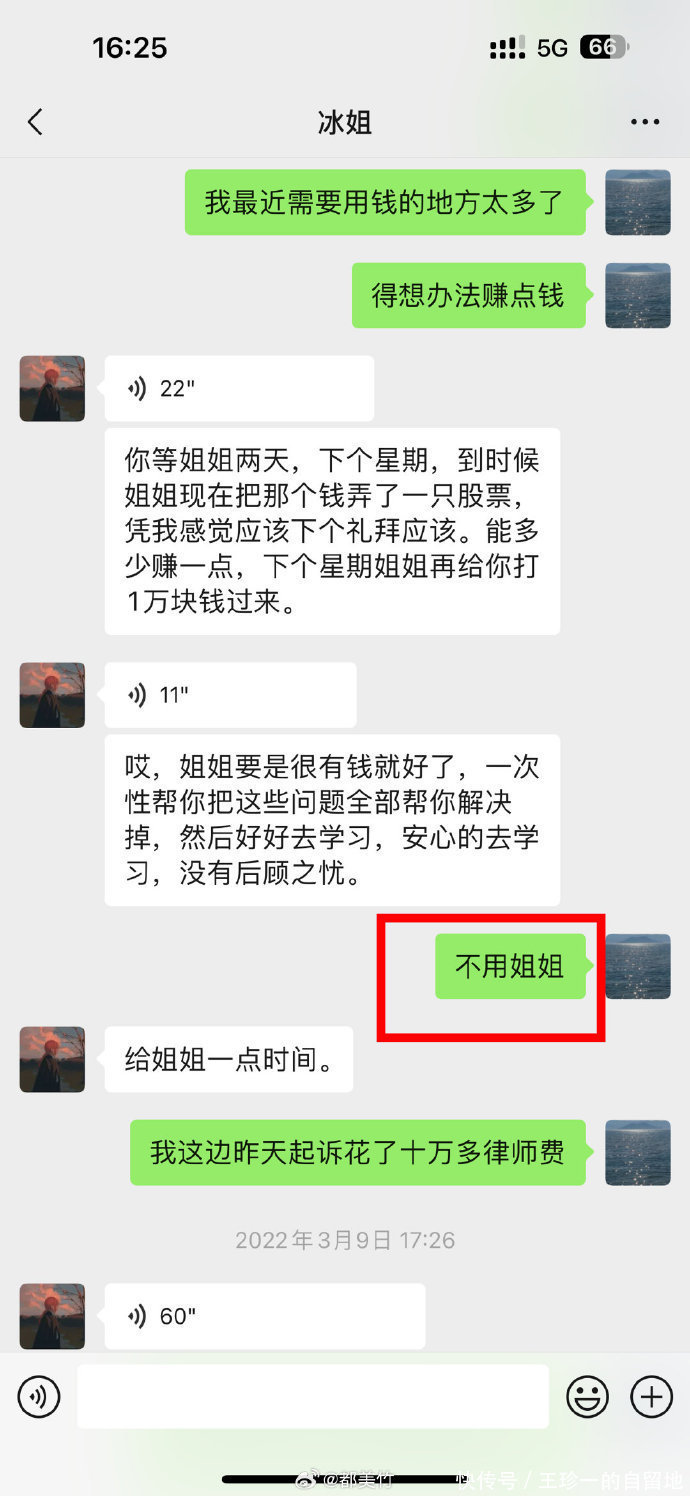Play the 60-second voice message
Image resolution: width=690 pixels, height=1496 pixels.
pyautogui.click(x=264, y=1316)
